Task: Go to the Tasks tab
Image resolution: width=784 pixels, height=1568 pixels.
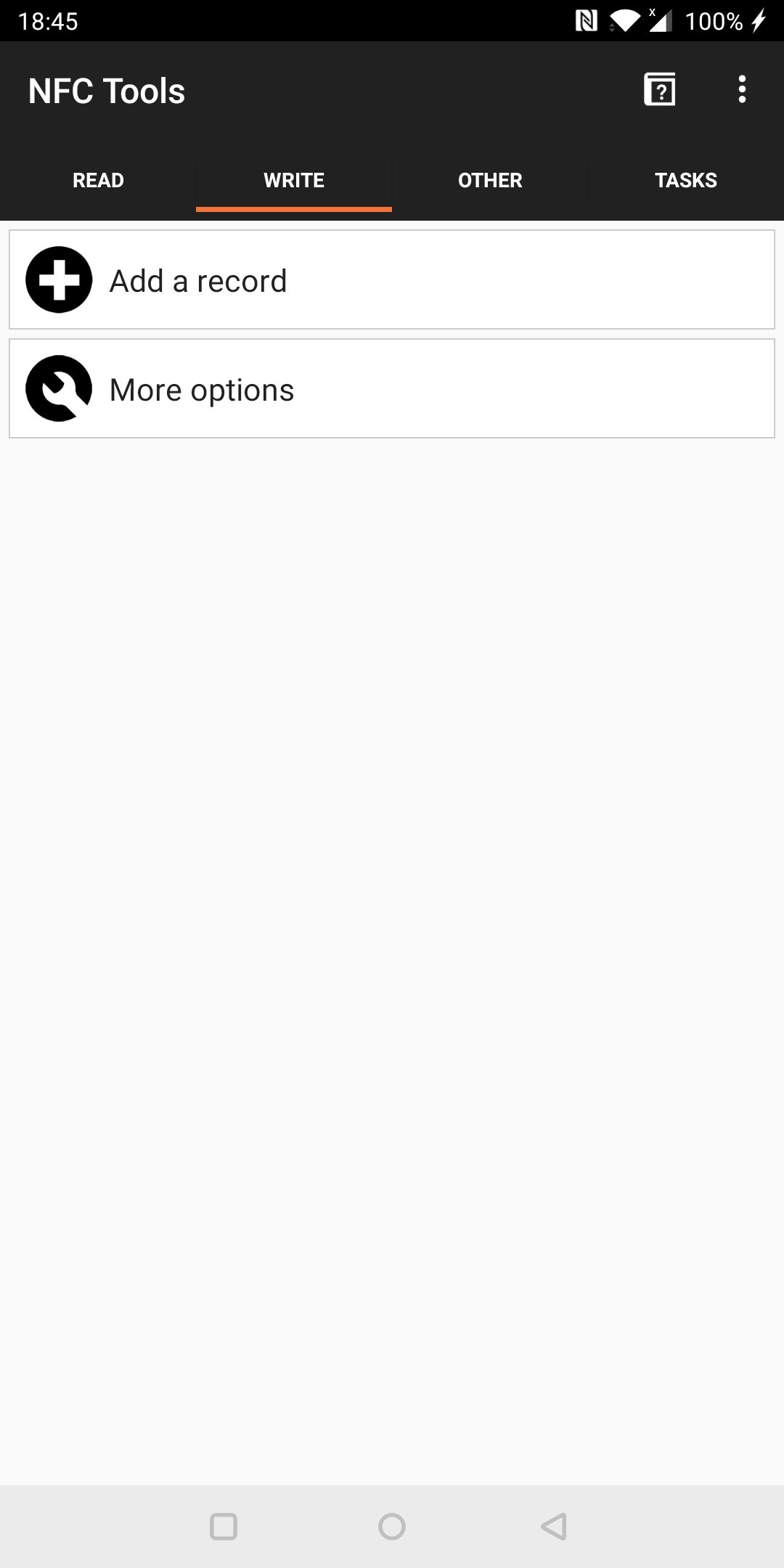Action: (685, 180)
